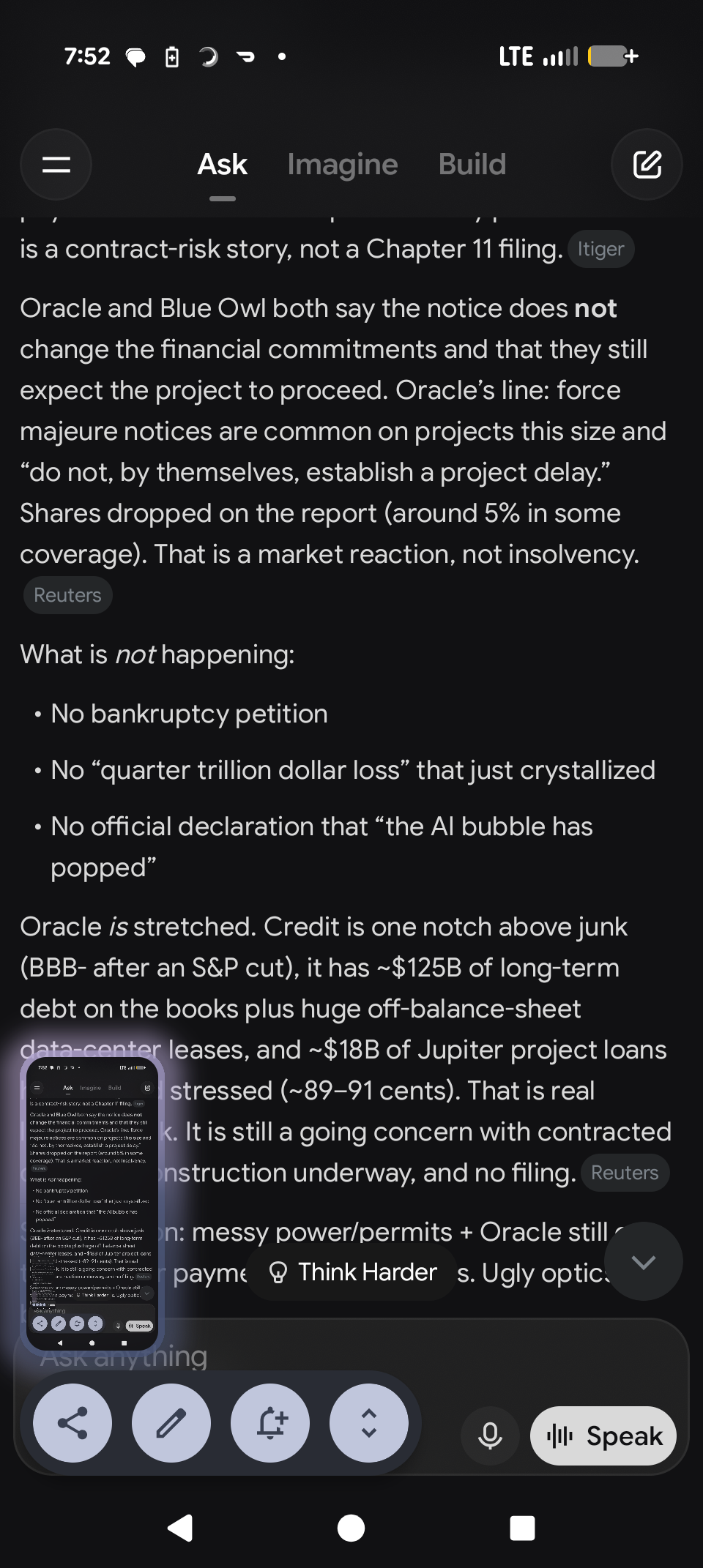Open the Reuters chip below the coverage paragraph
This screenshot has width=703, height=1568.
[67, 595]
